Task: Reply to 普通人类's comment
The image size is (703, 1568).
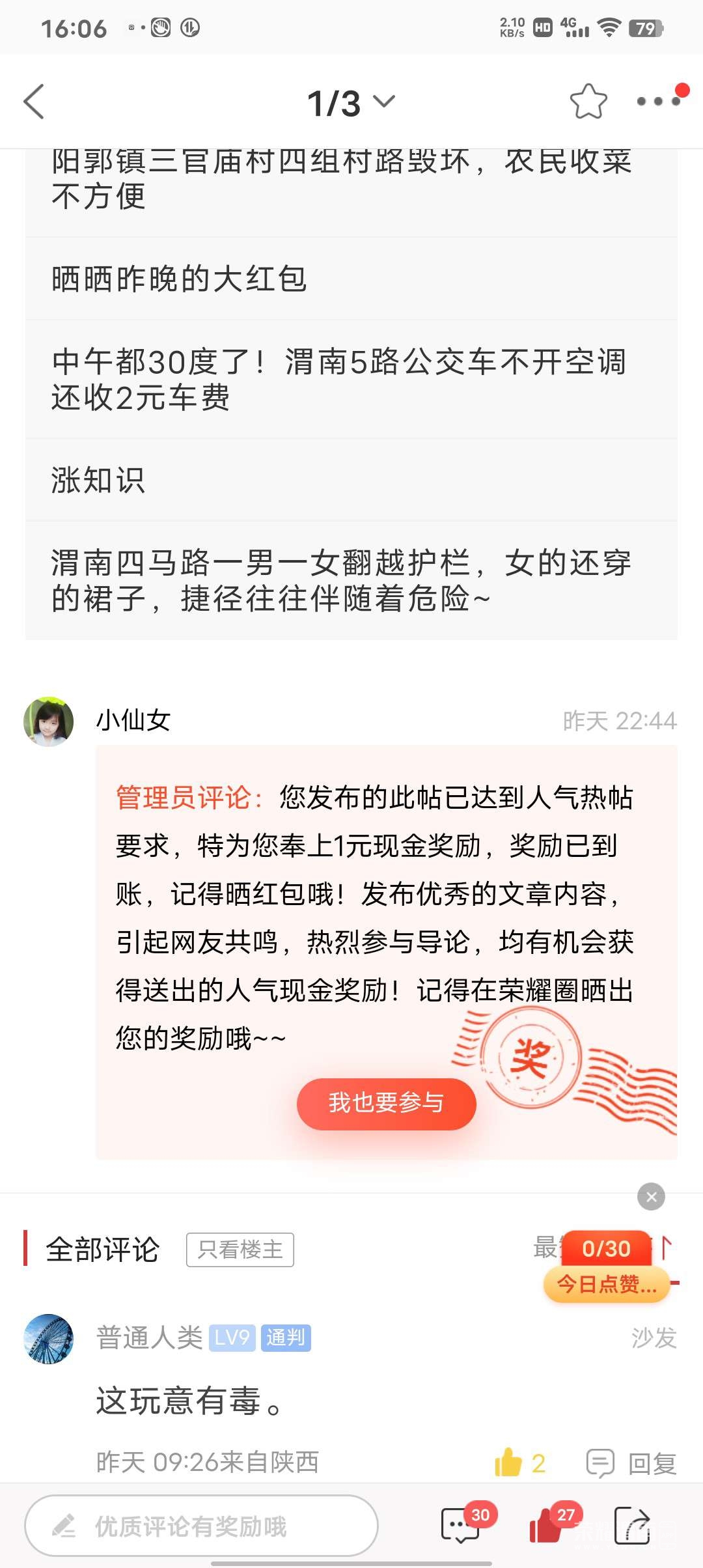Action: 633,1464
